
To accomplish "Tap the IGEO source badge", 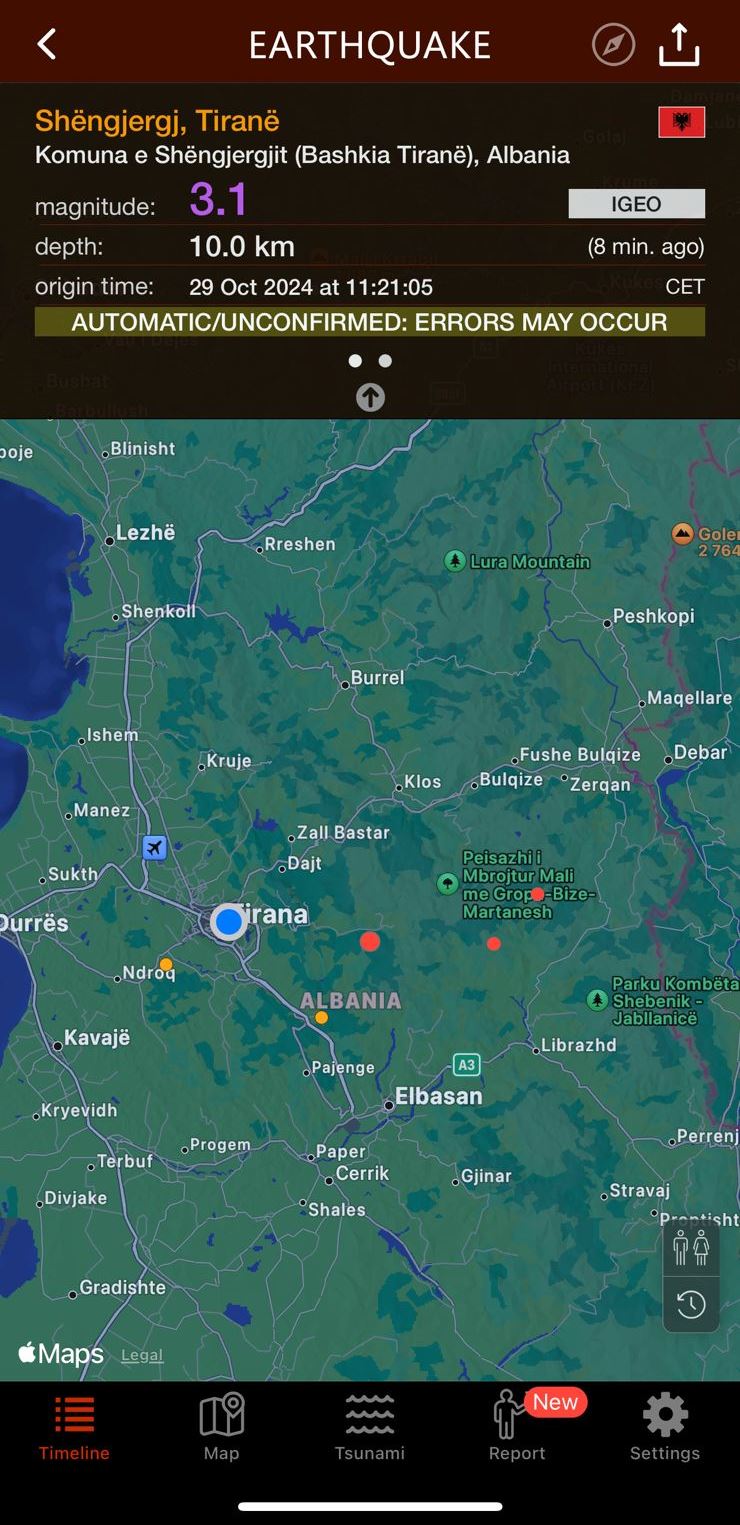I will click(636, 204).
